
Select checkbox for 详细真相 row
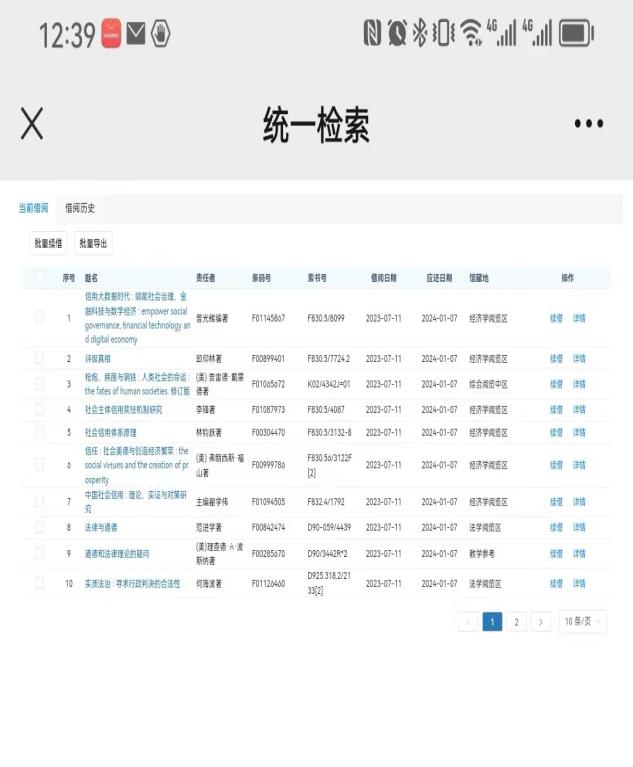pyautogui.click(x=40, y=358)
